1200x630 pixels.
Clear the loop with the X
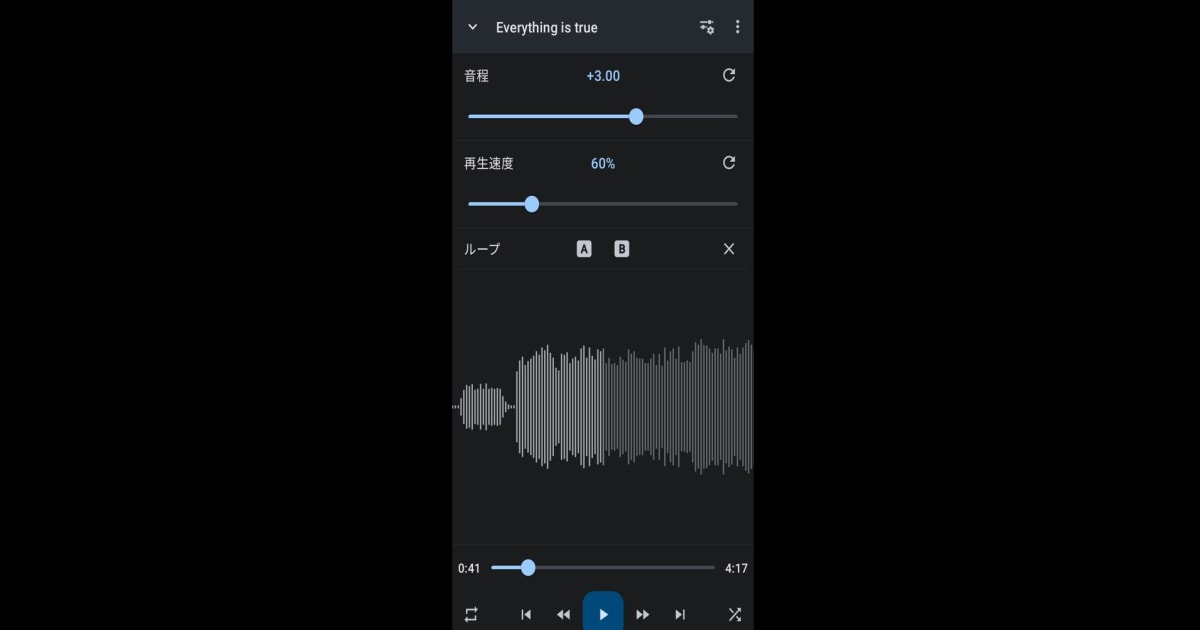[x=729, y=249]
